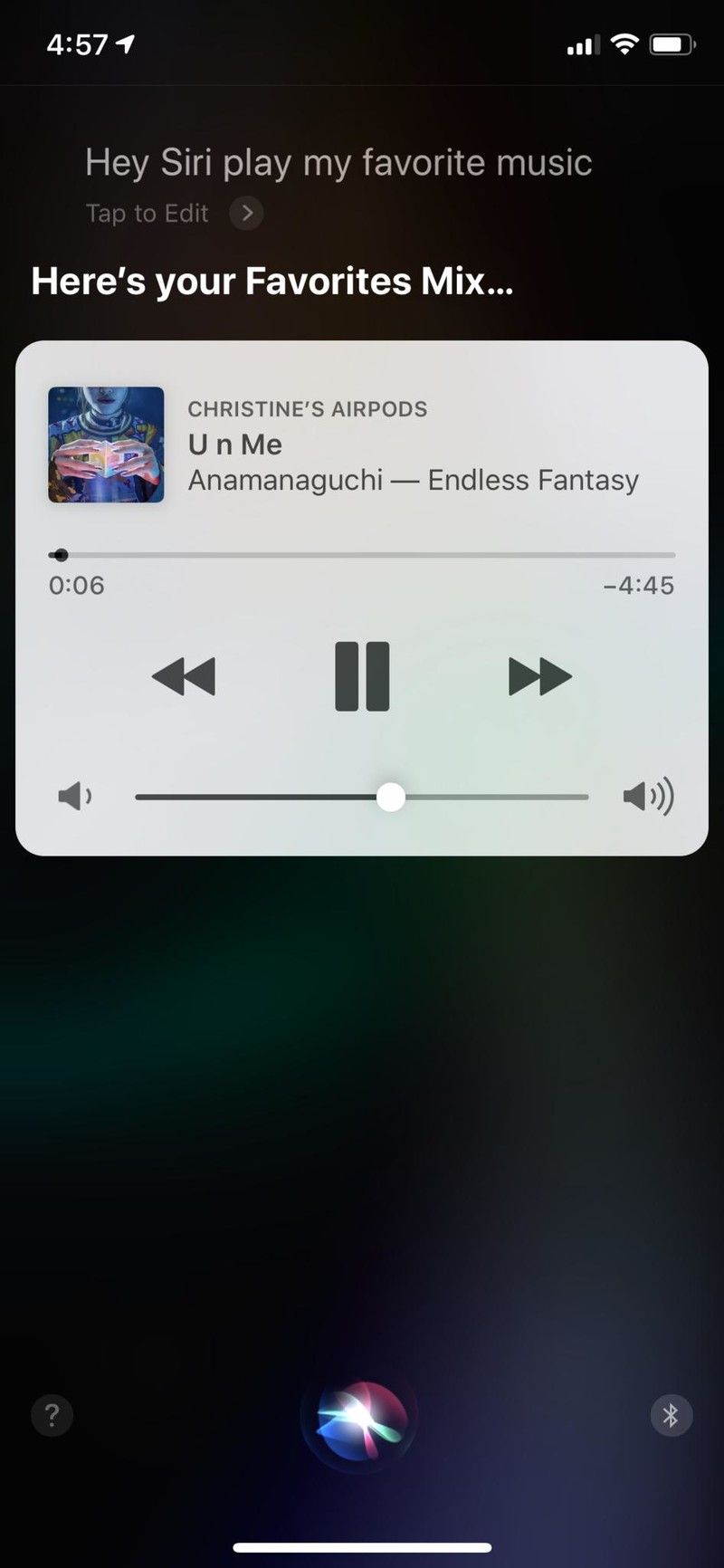724x1568 pixels.
Task: Open Anamanaguchi — Endless Fantasy details
Action: click(413, 480)
